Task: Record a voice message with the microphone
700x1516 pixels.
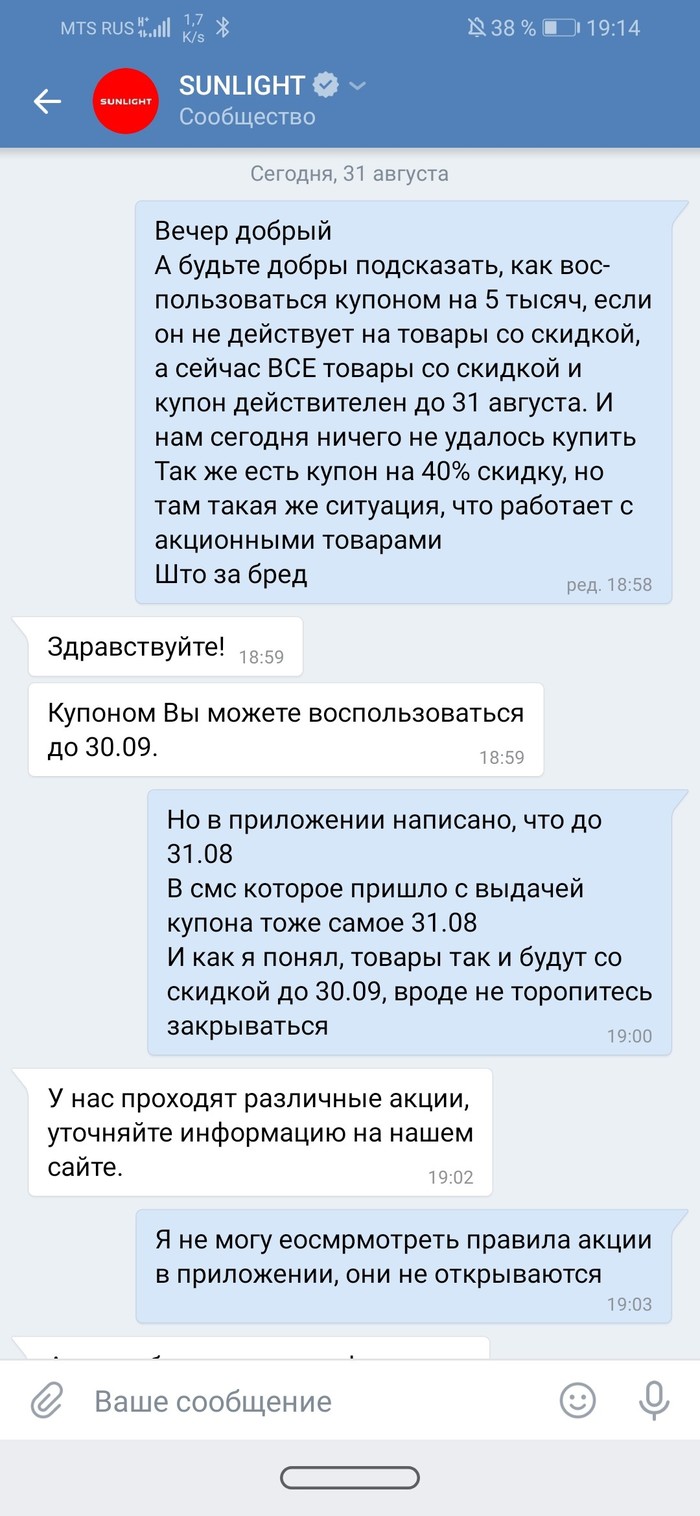Action: click(x=654, y=1400)
